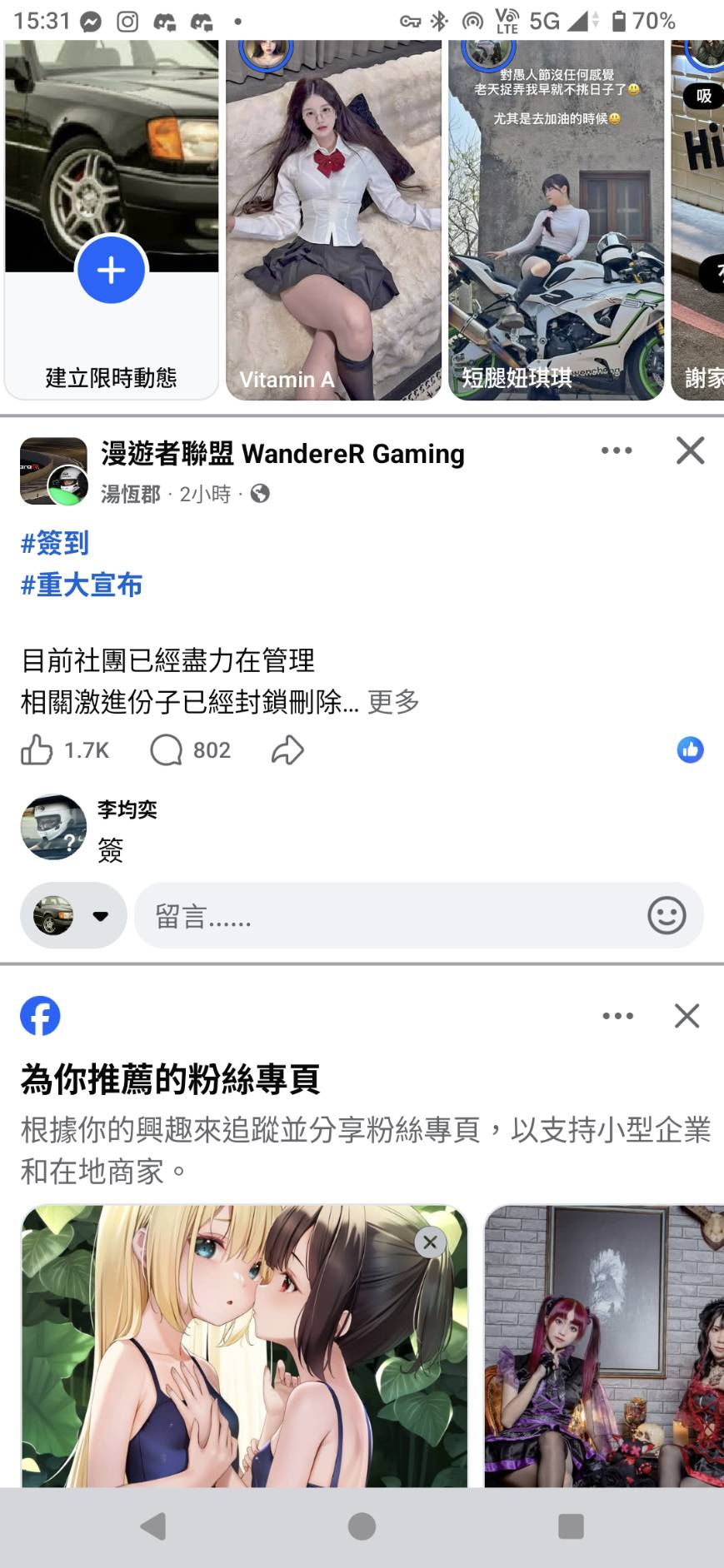Screen dimensions: 724x1568
Task: Remove the anime-art suggested page card
Action: (x=430, y=1242)
